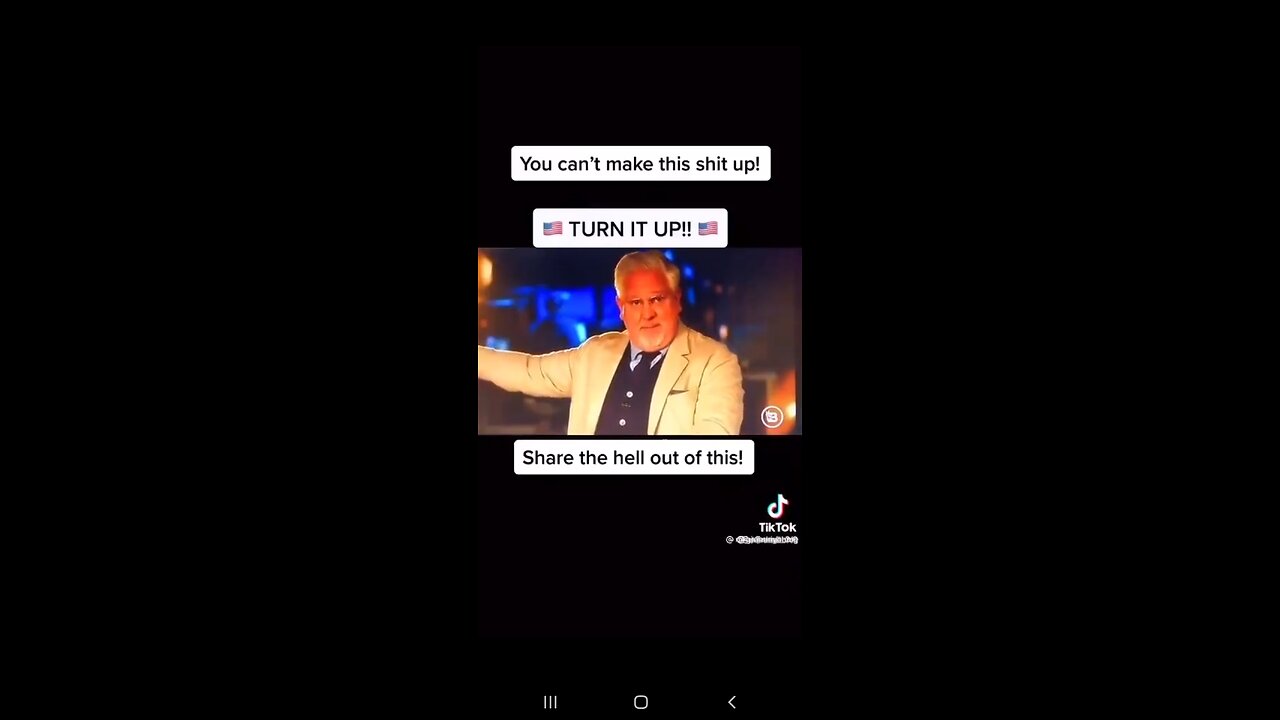Image resolution: width=1280 pixels, height=720 pixels.
Task: Open the recent apps view
Action: (550, 702)
